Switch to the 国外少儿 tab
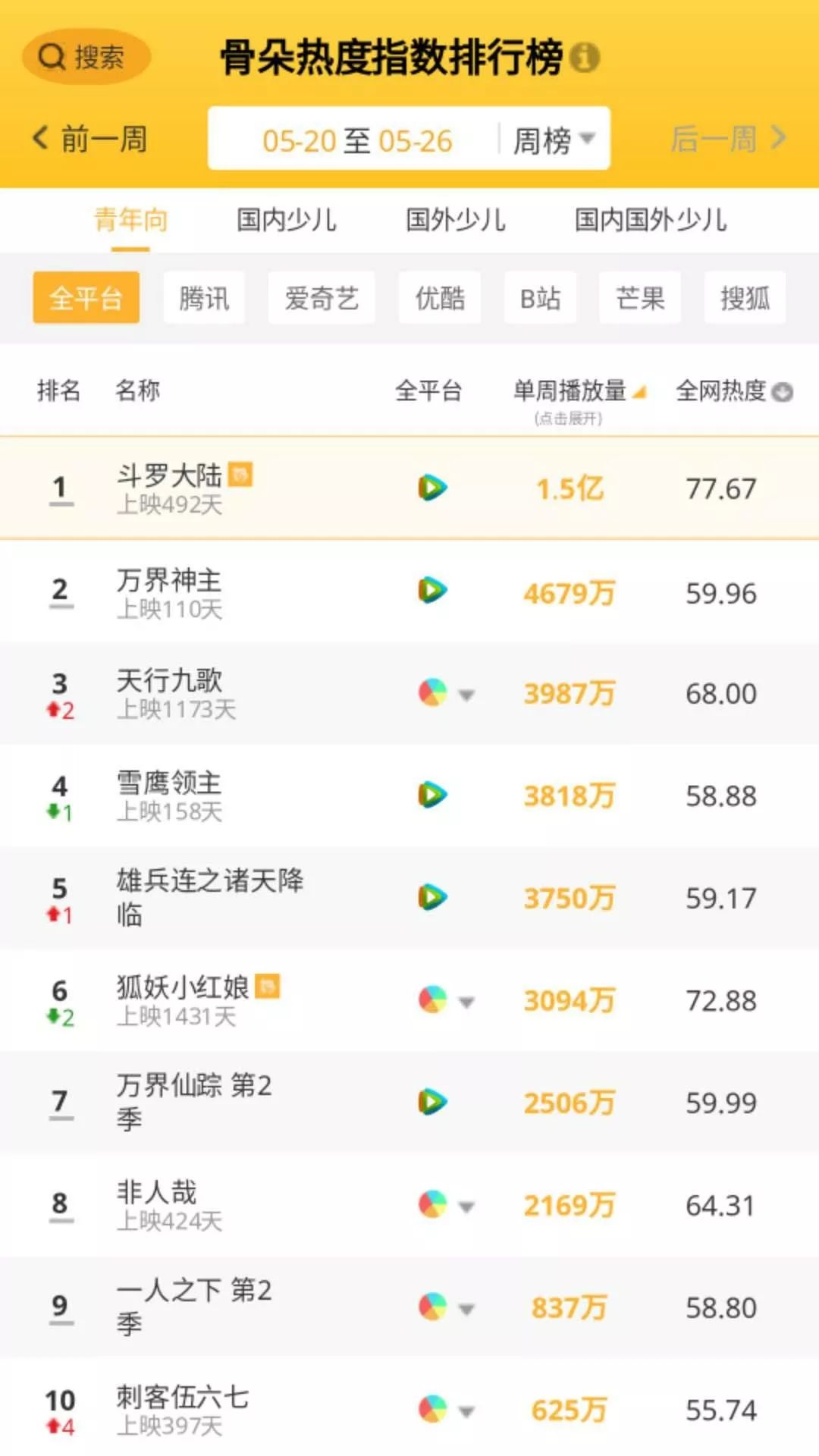819x1456 pixels. coord(455,220)
